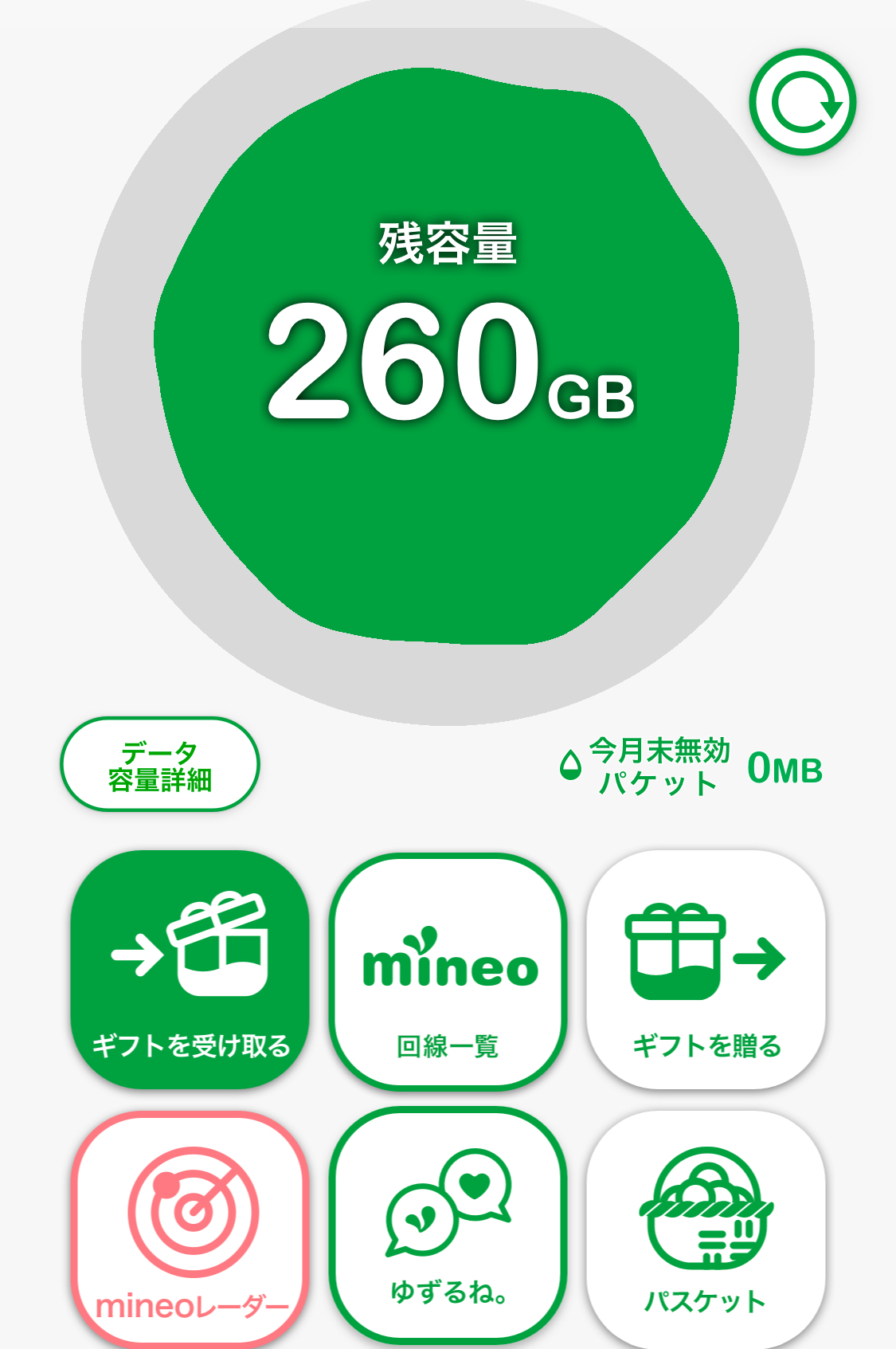
Task: Open the ゆずるね。 feature
Action: pos(448,1226)
